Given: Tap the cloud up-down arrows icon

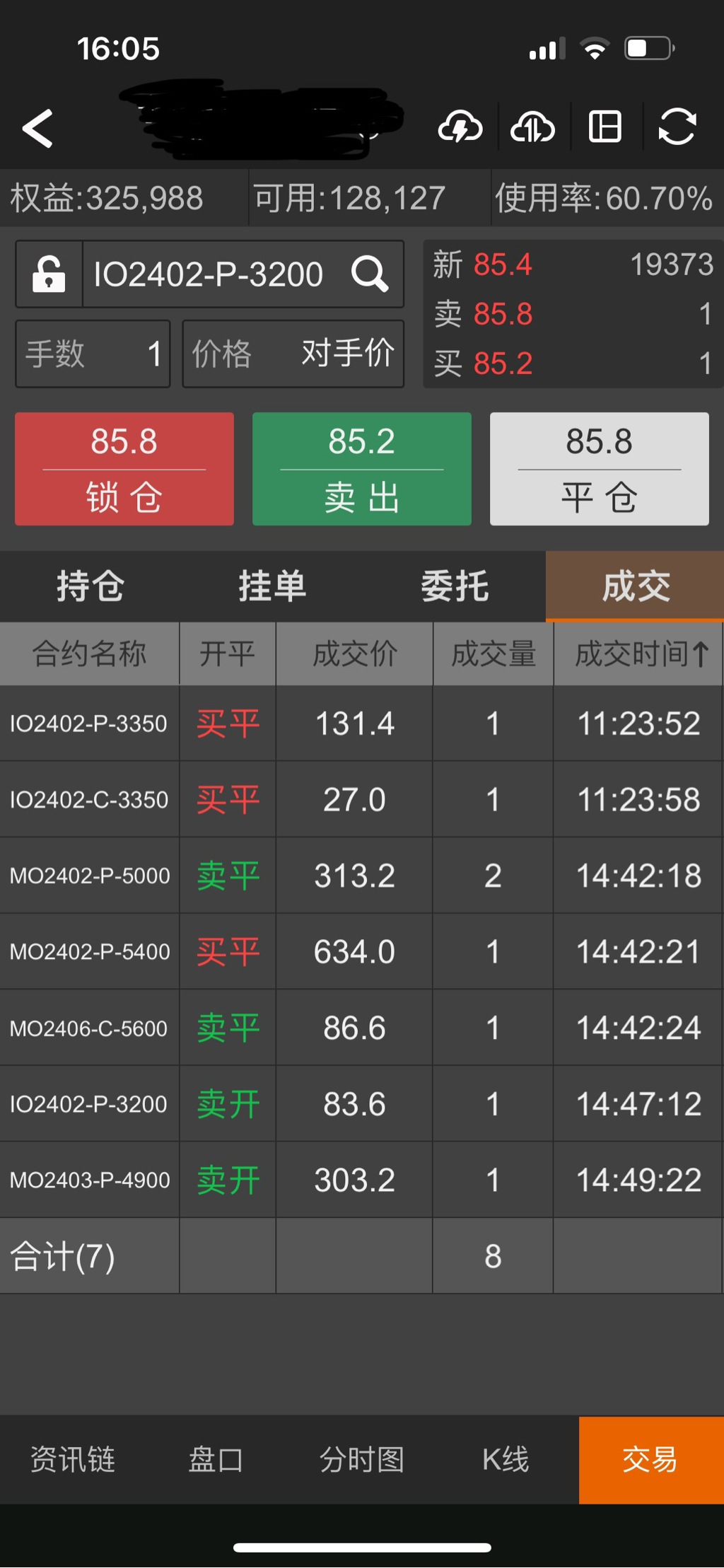Looking at the screenshot, I should point(533,128).
